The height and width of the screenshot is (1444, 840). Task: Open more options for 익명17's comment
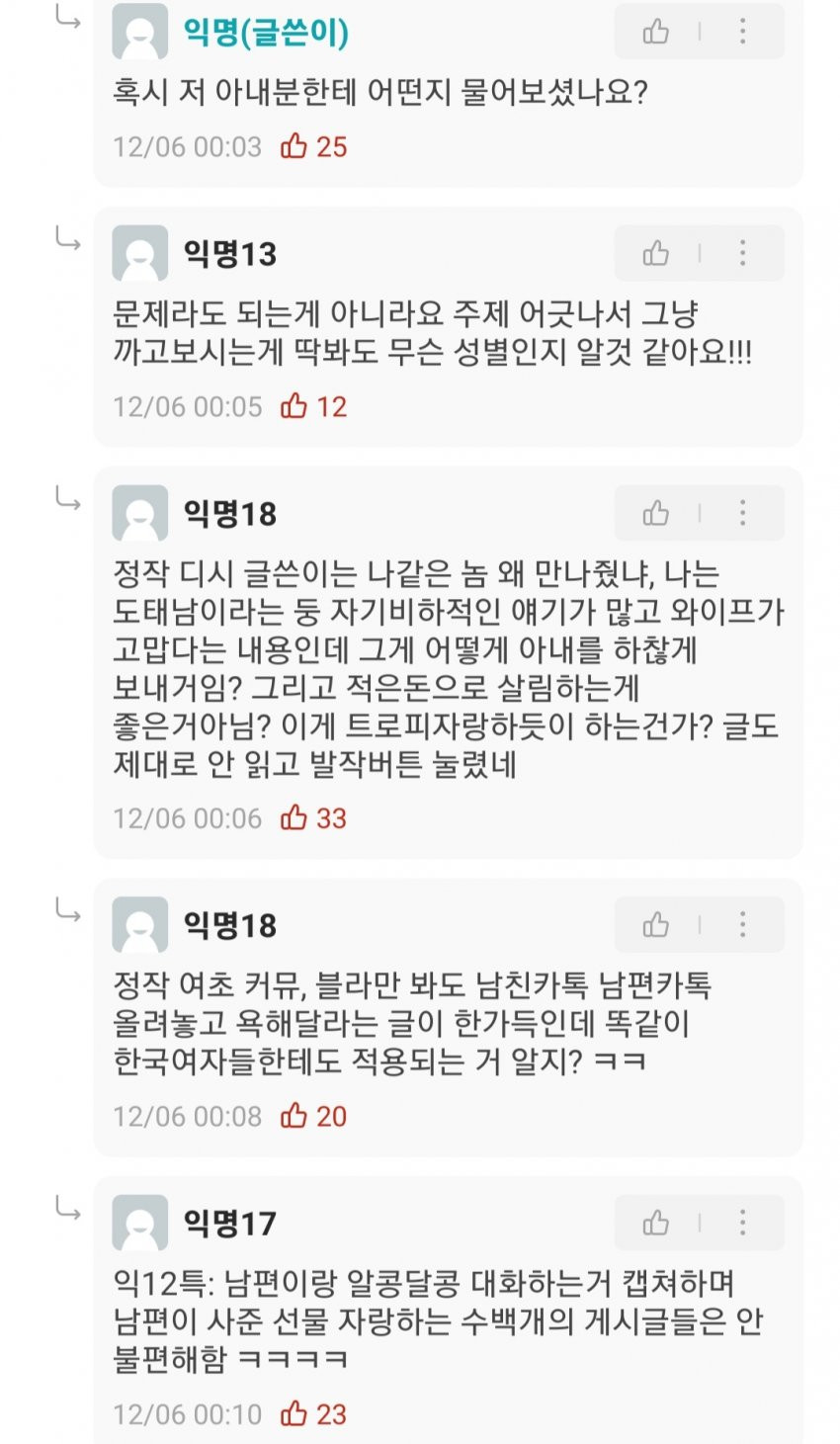pos(742,1223)
